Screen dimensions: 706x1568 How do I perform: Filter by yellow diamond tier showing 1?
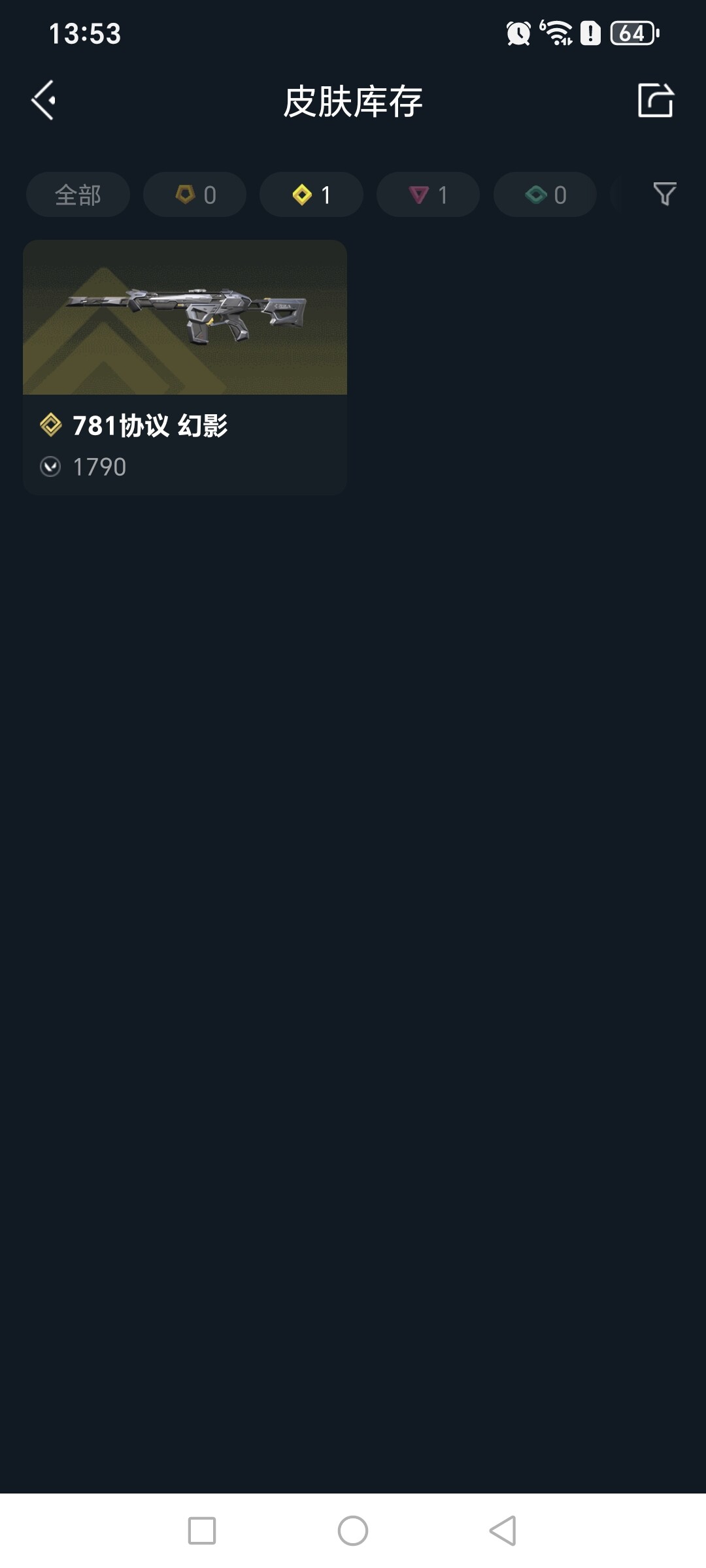coord(311,195)
